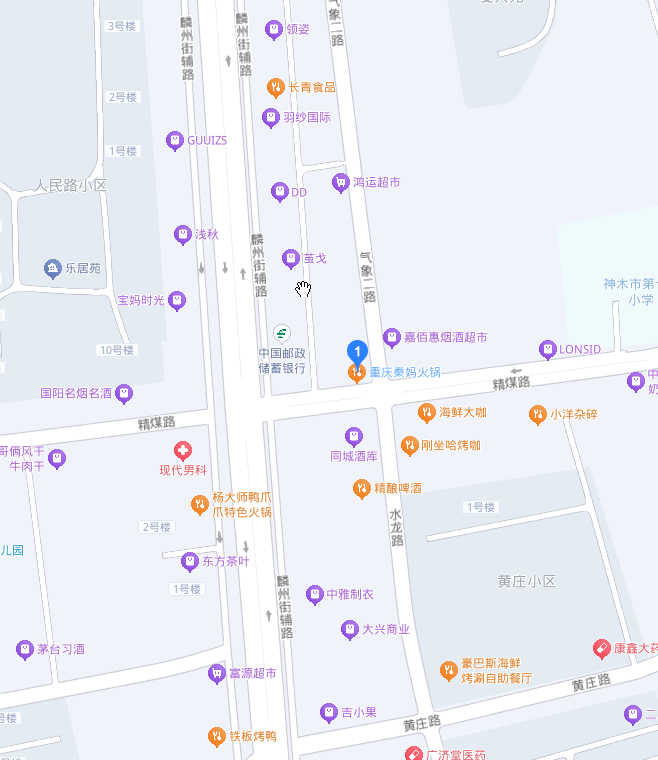This screenshot has width=658, height=760.
Task: Tap the blue marker numbered 1
Action: pos(357,351)
